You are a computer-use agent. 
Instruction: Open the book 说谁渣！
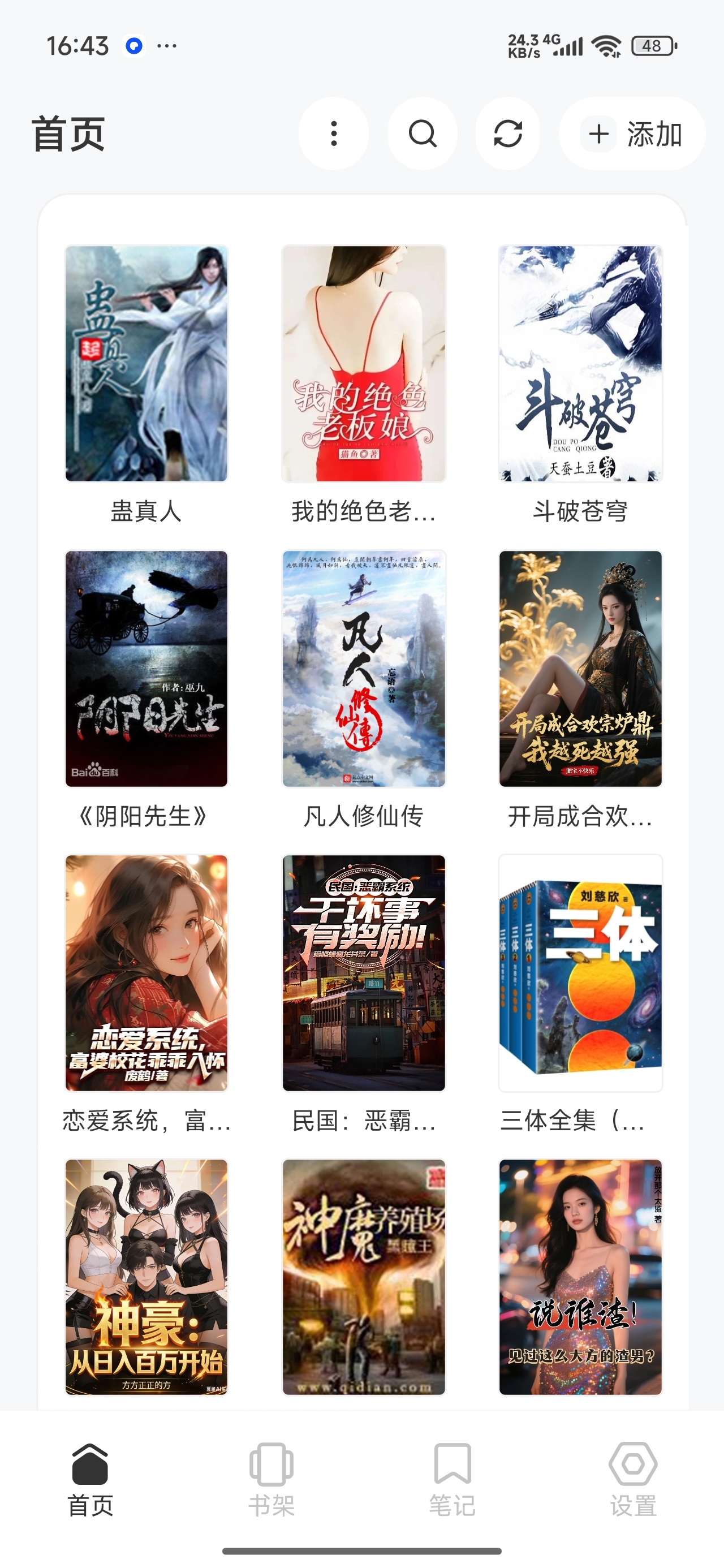[x=580, y=1277]
